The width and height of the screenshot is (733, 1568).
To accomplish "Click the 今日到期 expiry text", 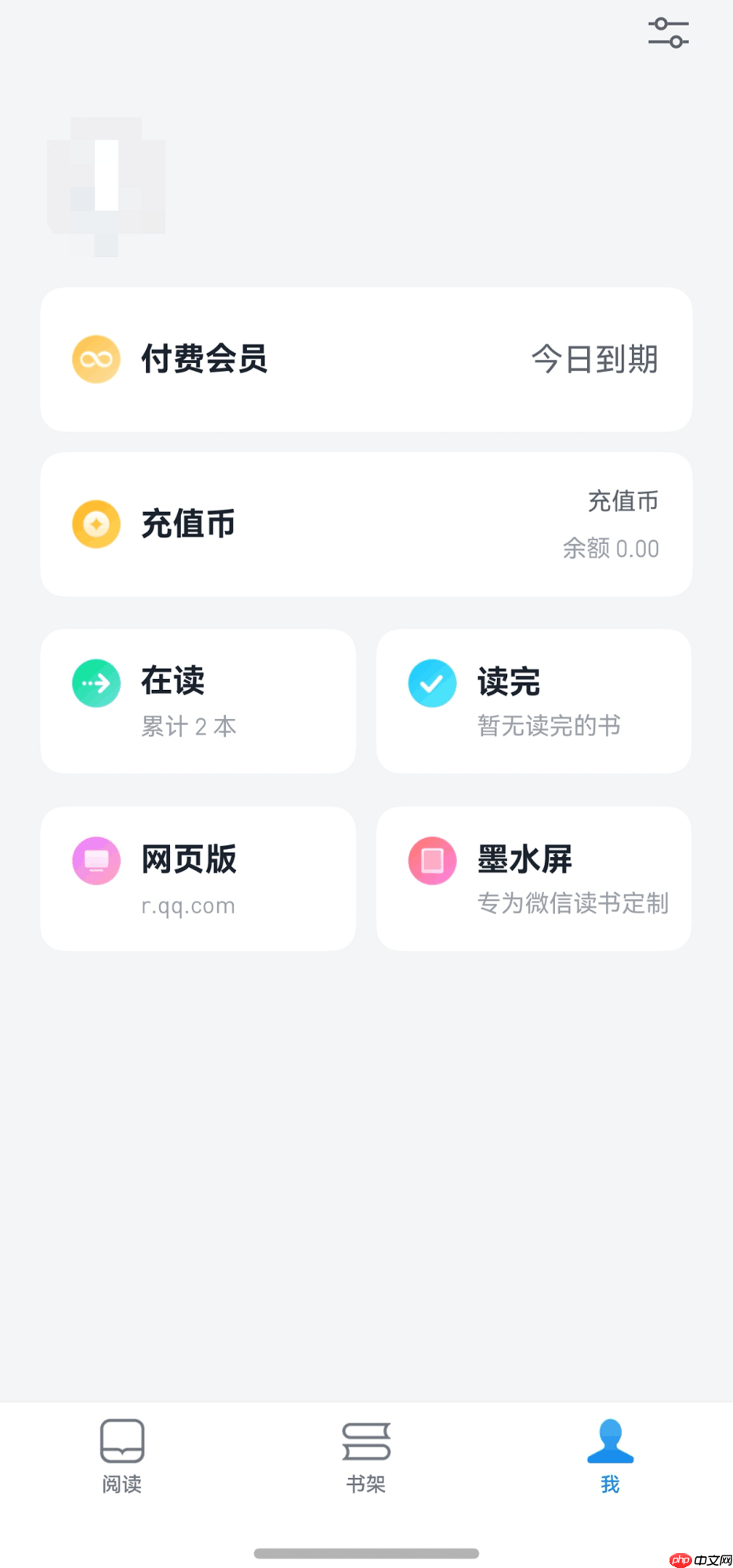I will coord(594,359).
